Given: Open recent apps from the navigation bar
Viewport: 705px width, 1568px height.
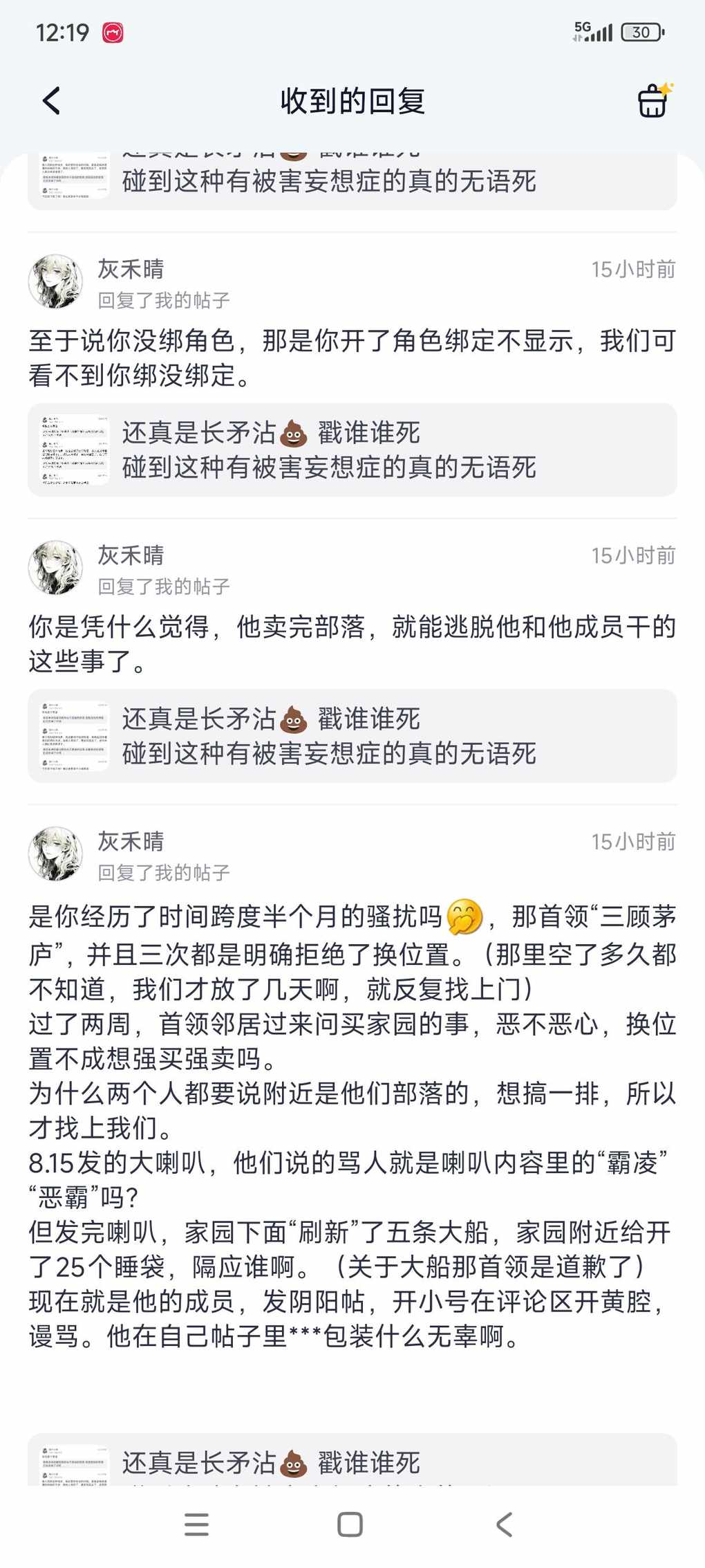Looking at the screenshot, I should click(x=197, y=1524).
